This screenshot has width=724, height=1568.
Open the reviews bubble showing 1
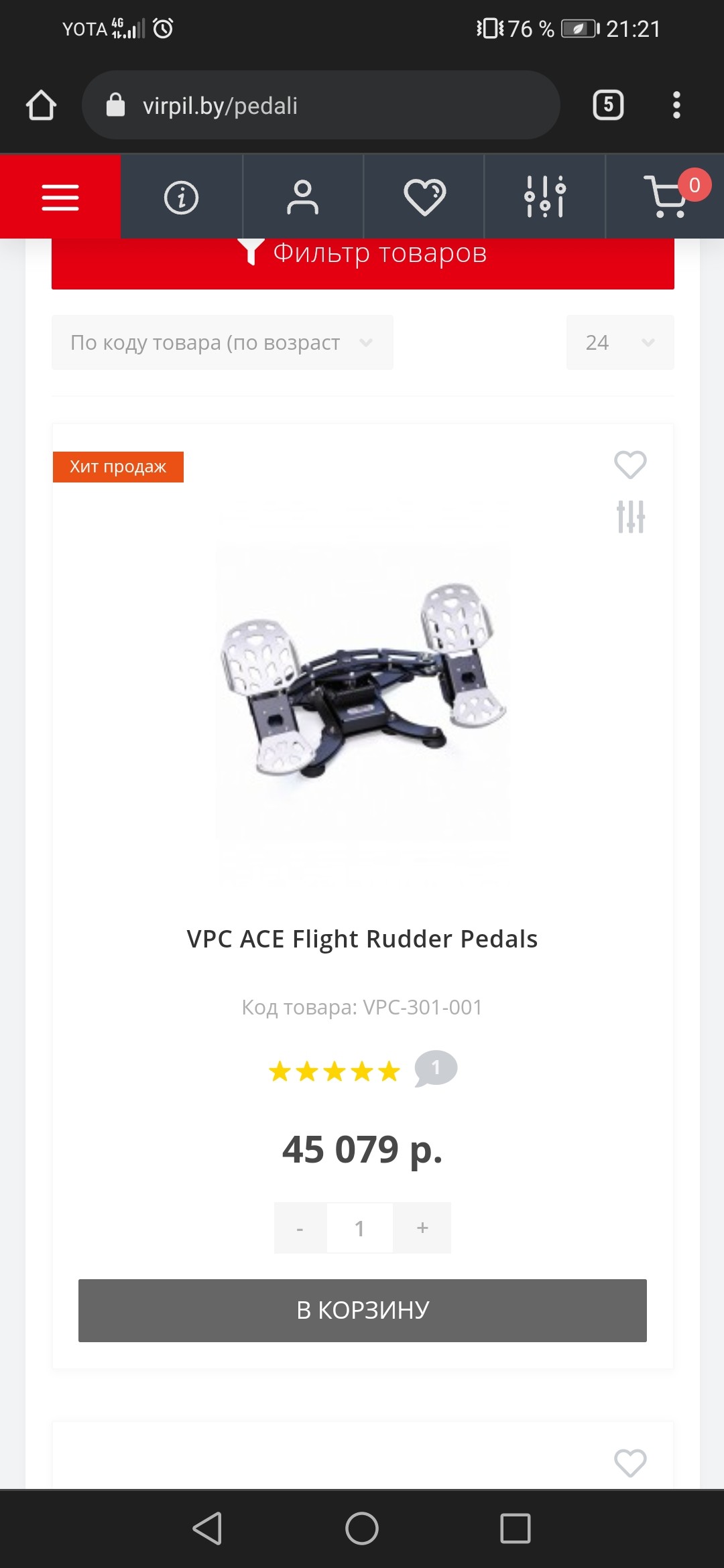tap(436, 1068)
